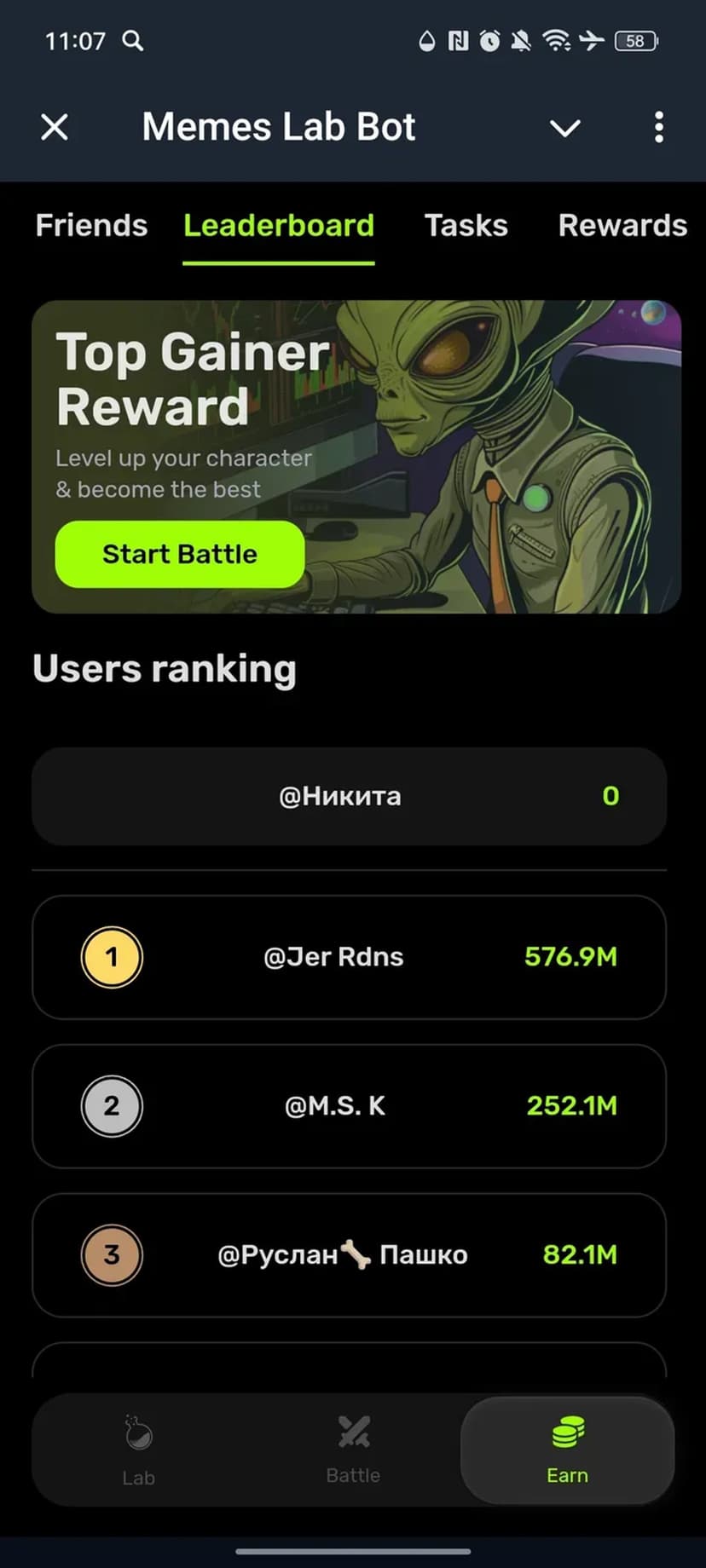Close the Memes Lab Bot mini app
The height and width of the screenshot is (1568, 706).
55,128
